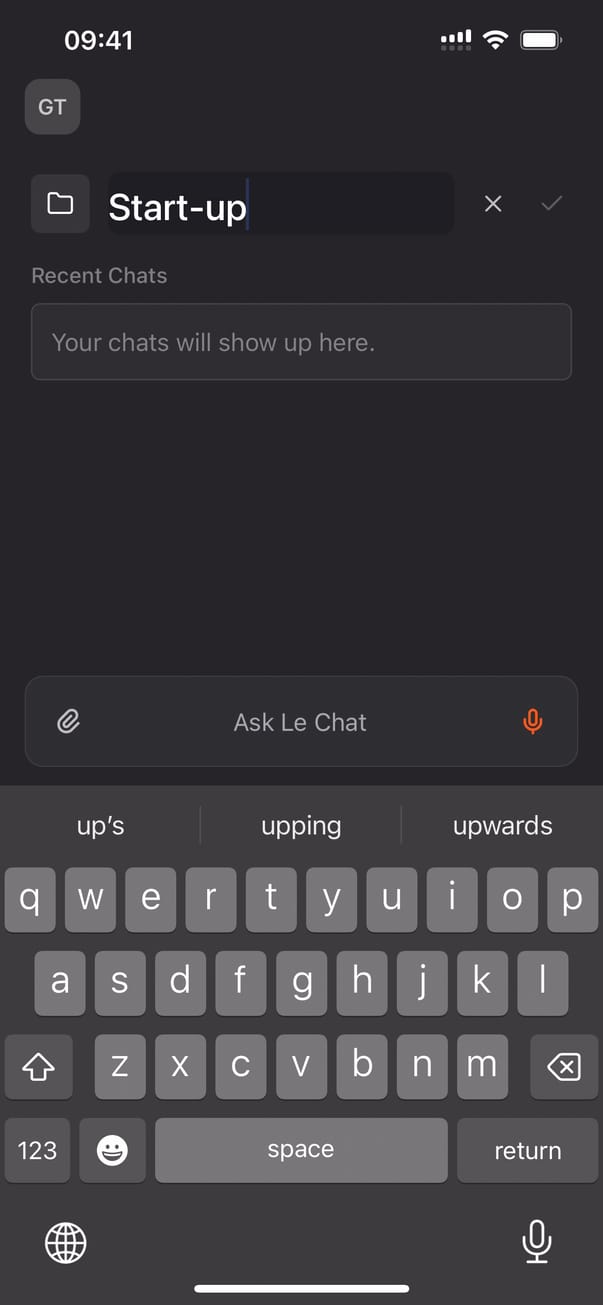
Task: Cancel renaming with the X icon
Action: coord(493,204)
